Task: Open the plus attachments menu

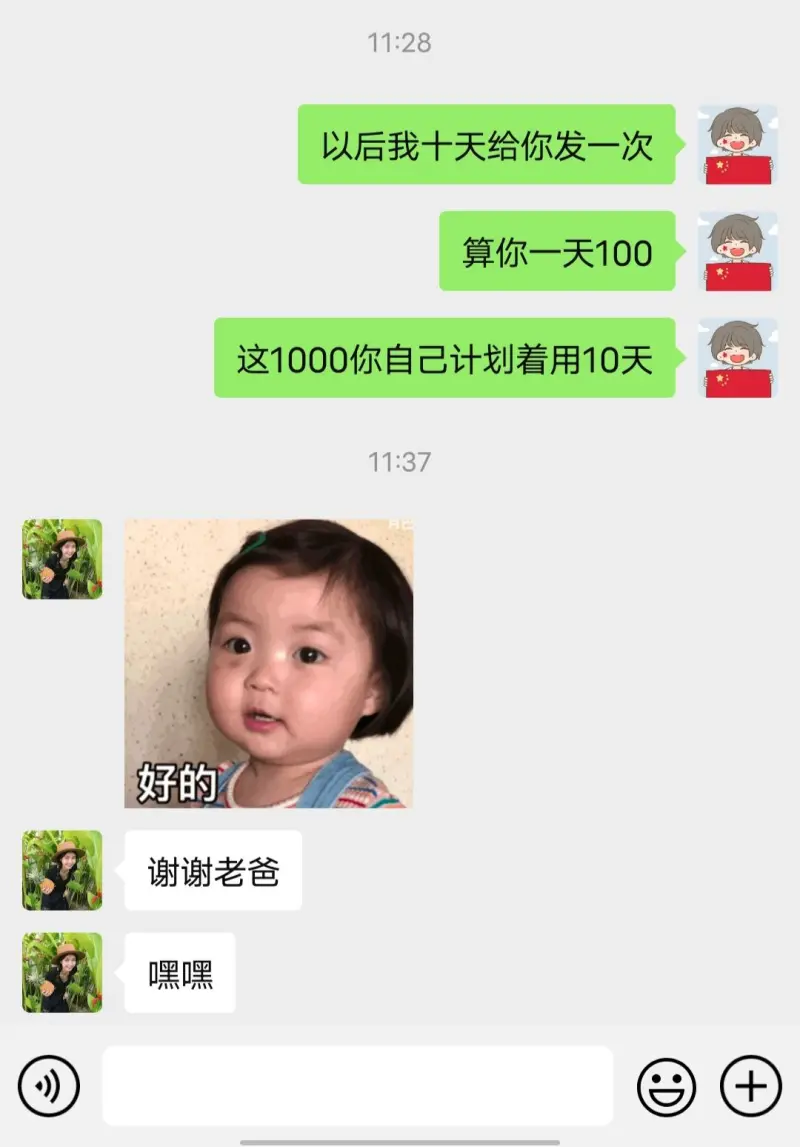Action: pyautogui.click(x=750, y=1086)
